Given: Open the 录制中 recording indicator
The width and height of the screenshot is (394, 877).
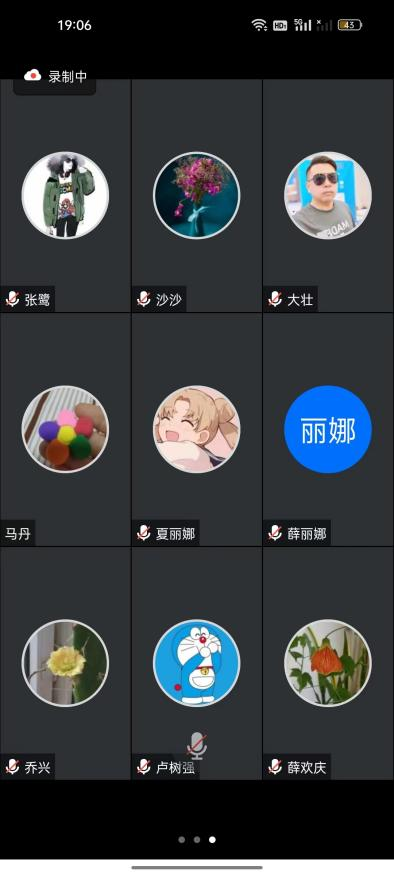Looking at the screenshot, I should [x=55, y=77].
